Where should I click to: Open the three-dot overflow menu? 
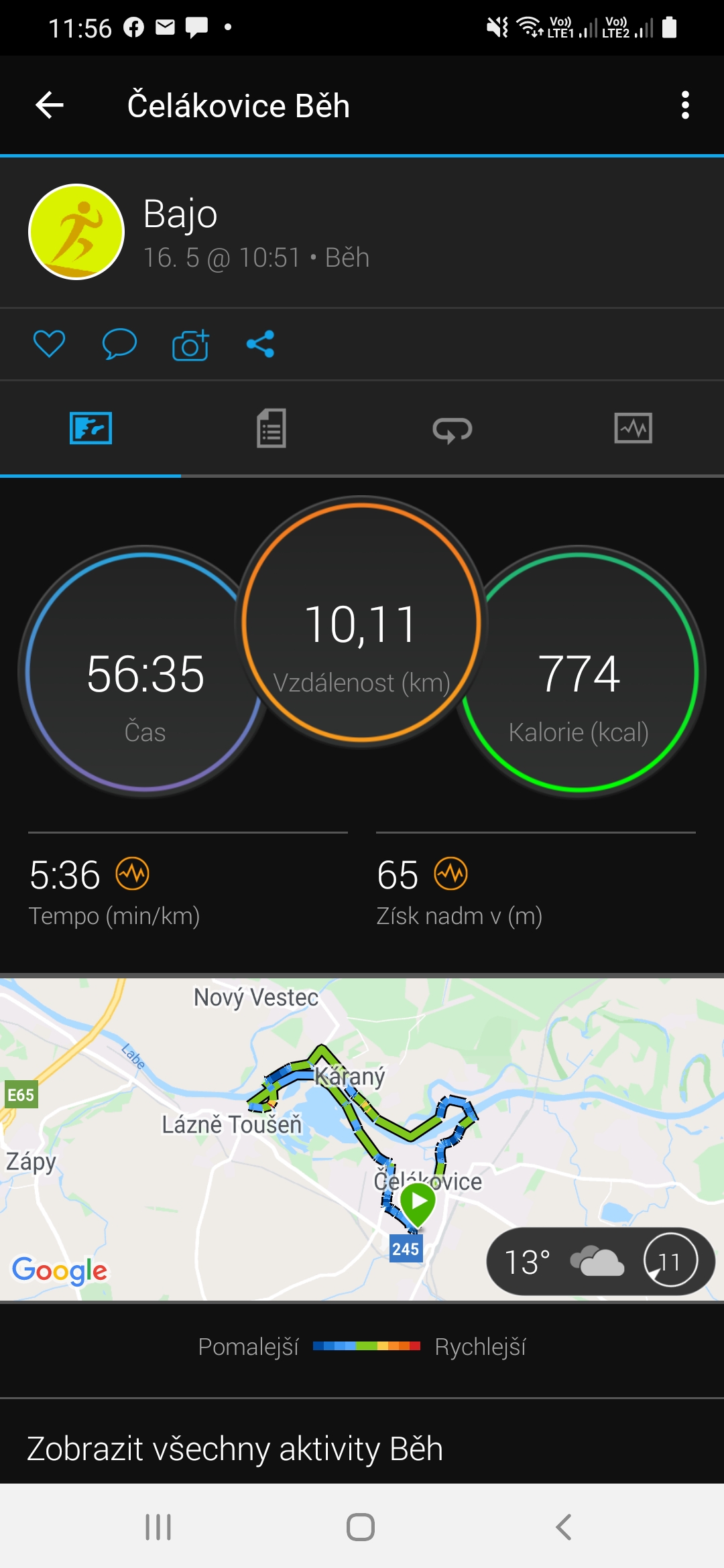point(684,105)
